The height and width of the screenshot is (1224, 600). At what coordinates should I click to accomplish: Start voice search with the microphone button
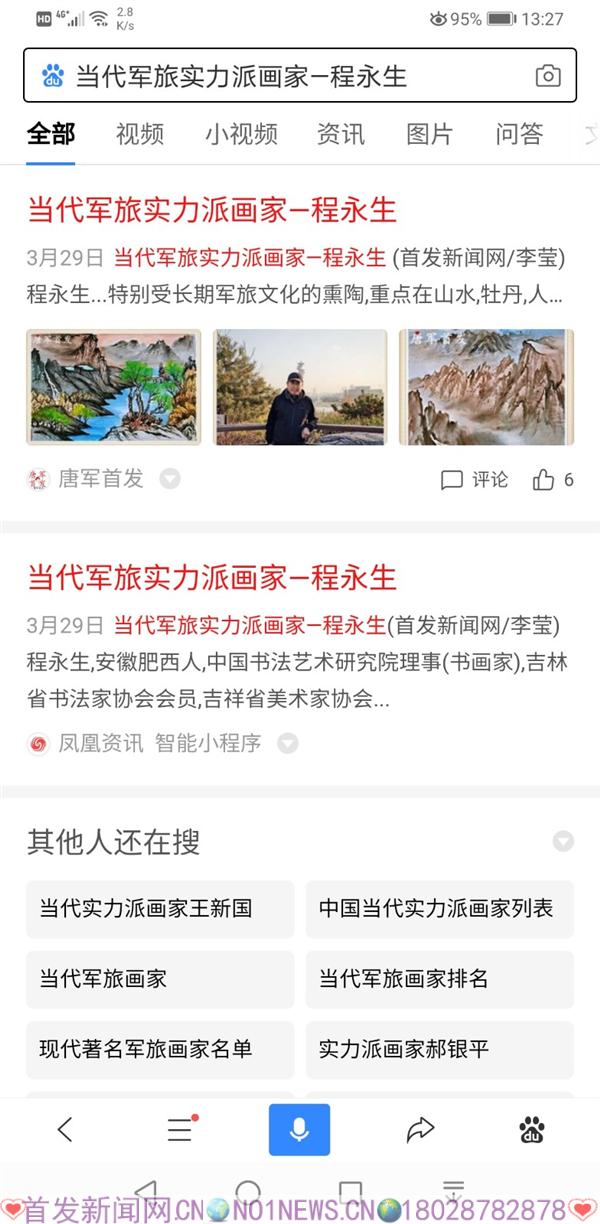click(298, 1130)
